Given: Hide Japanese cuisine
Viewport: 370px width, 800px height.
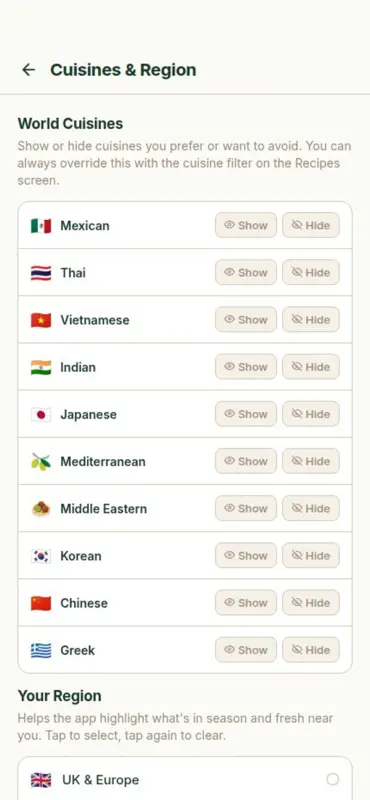Looking at the screenshot, I should 311,414.
